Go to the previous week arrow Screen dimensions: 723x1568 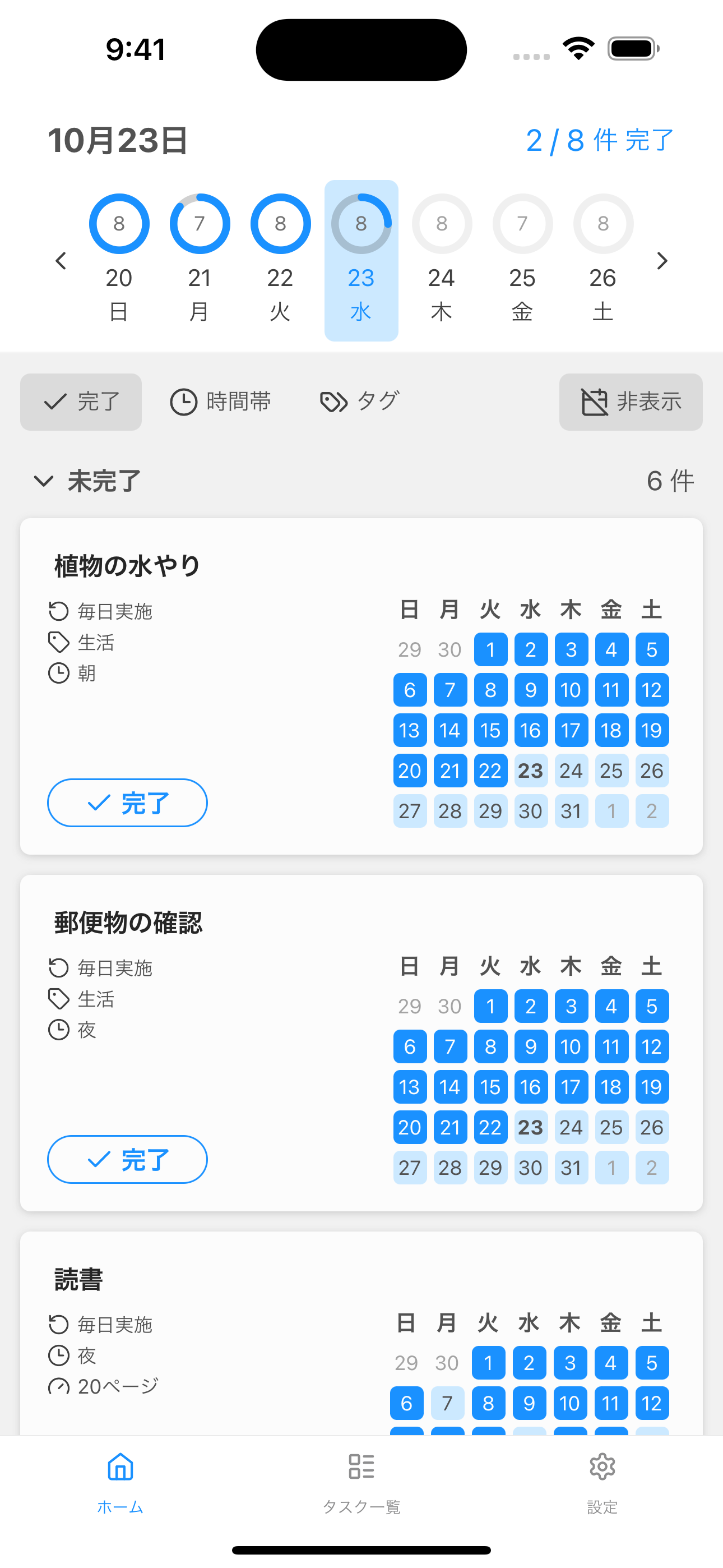click(x=61, y=261)
